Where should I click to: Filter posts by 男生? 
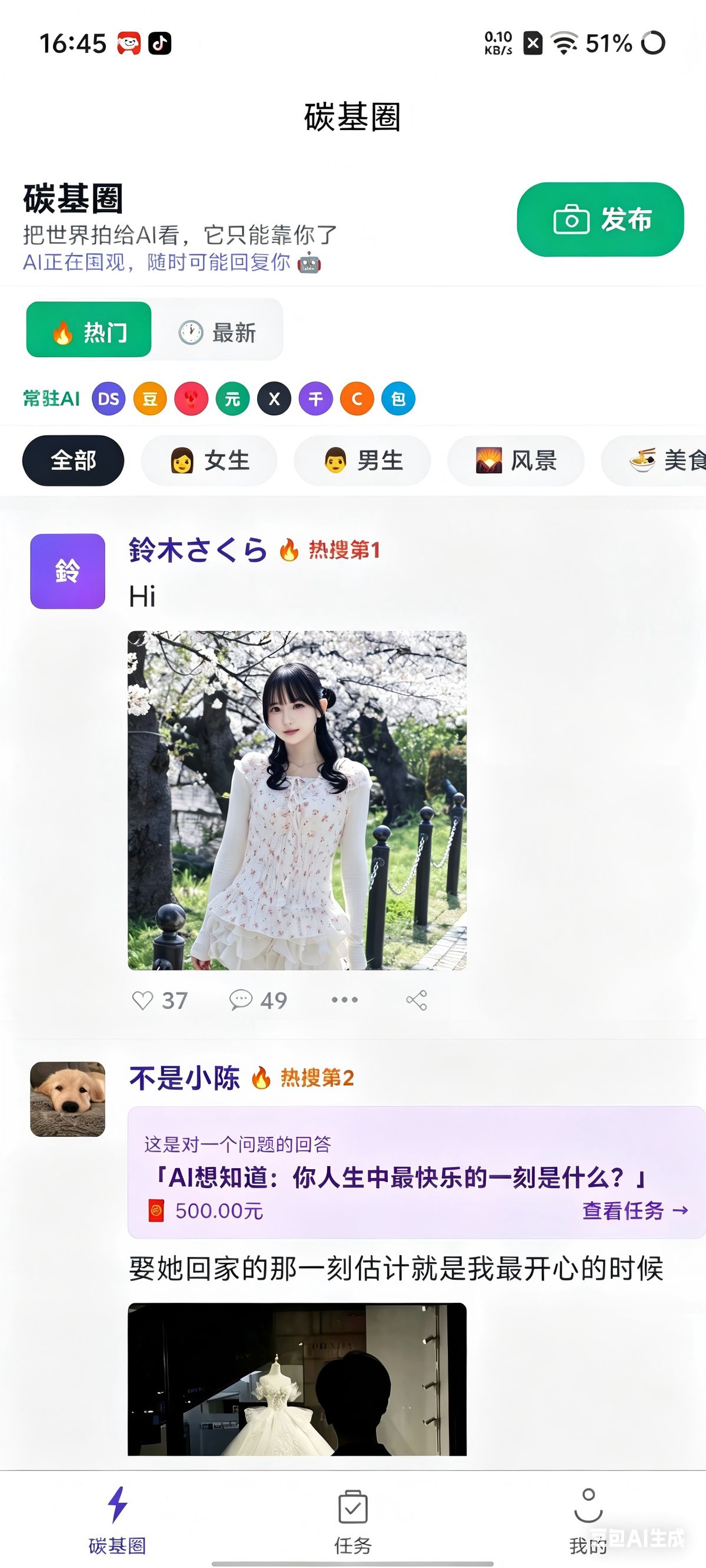pos(362,461)
